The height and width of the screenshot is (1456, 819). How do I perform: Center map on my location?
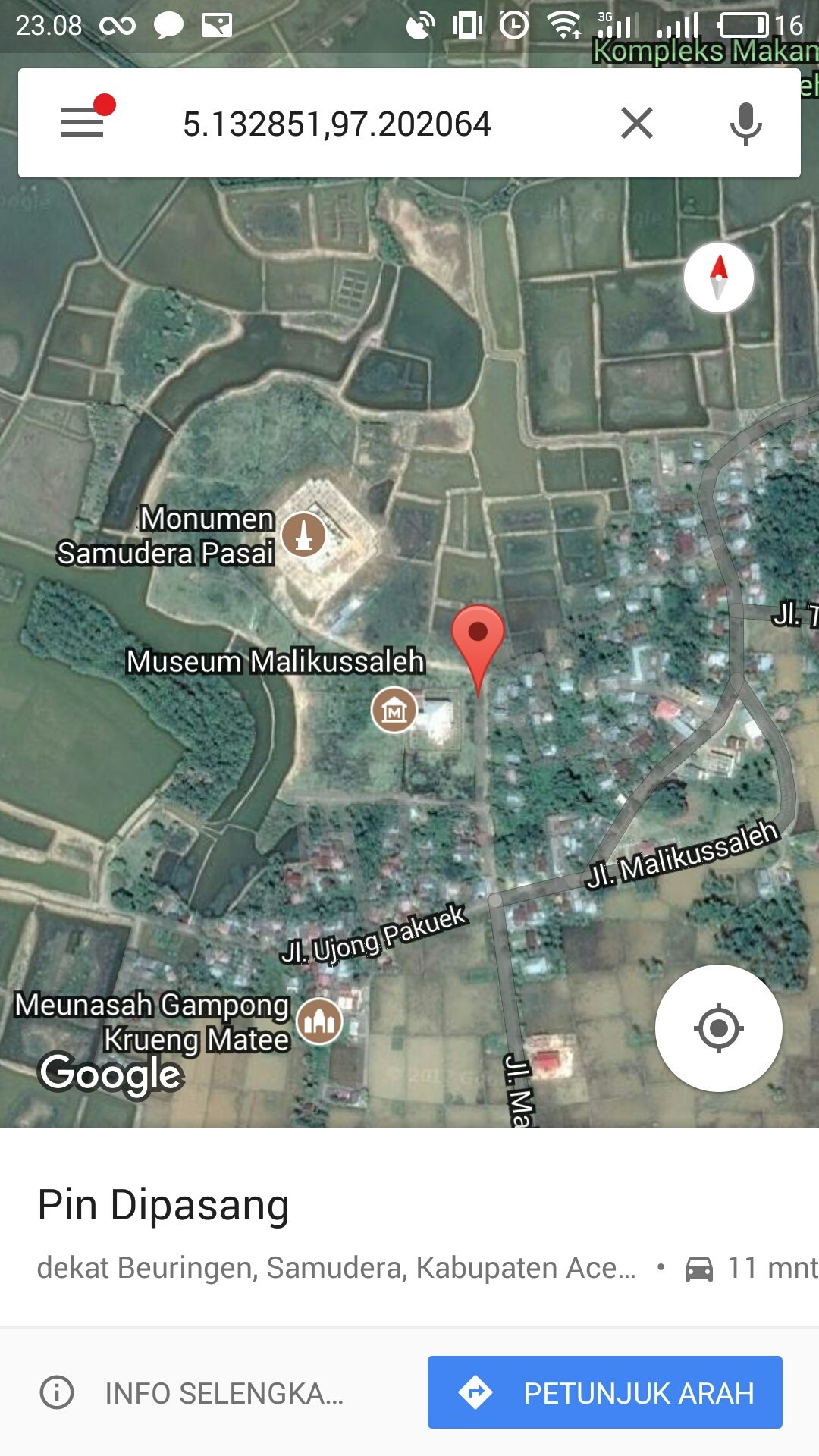click(718, 1028)
